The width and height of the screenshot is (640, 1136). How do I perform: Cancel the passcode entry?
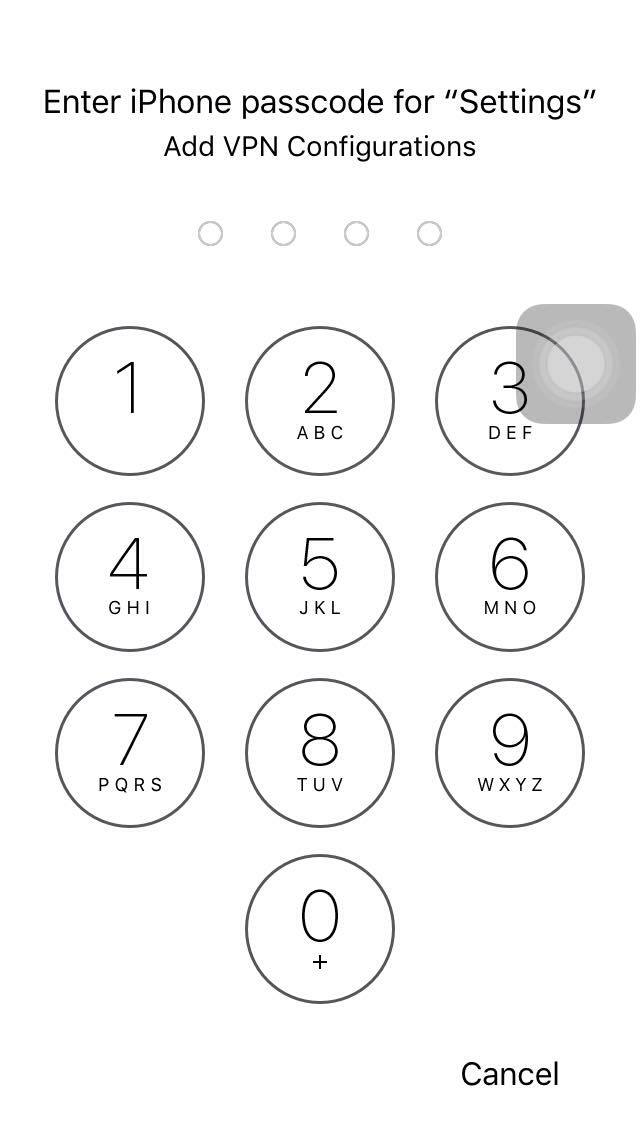[x=510, y=1074]
